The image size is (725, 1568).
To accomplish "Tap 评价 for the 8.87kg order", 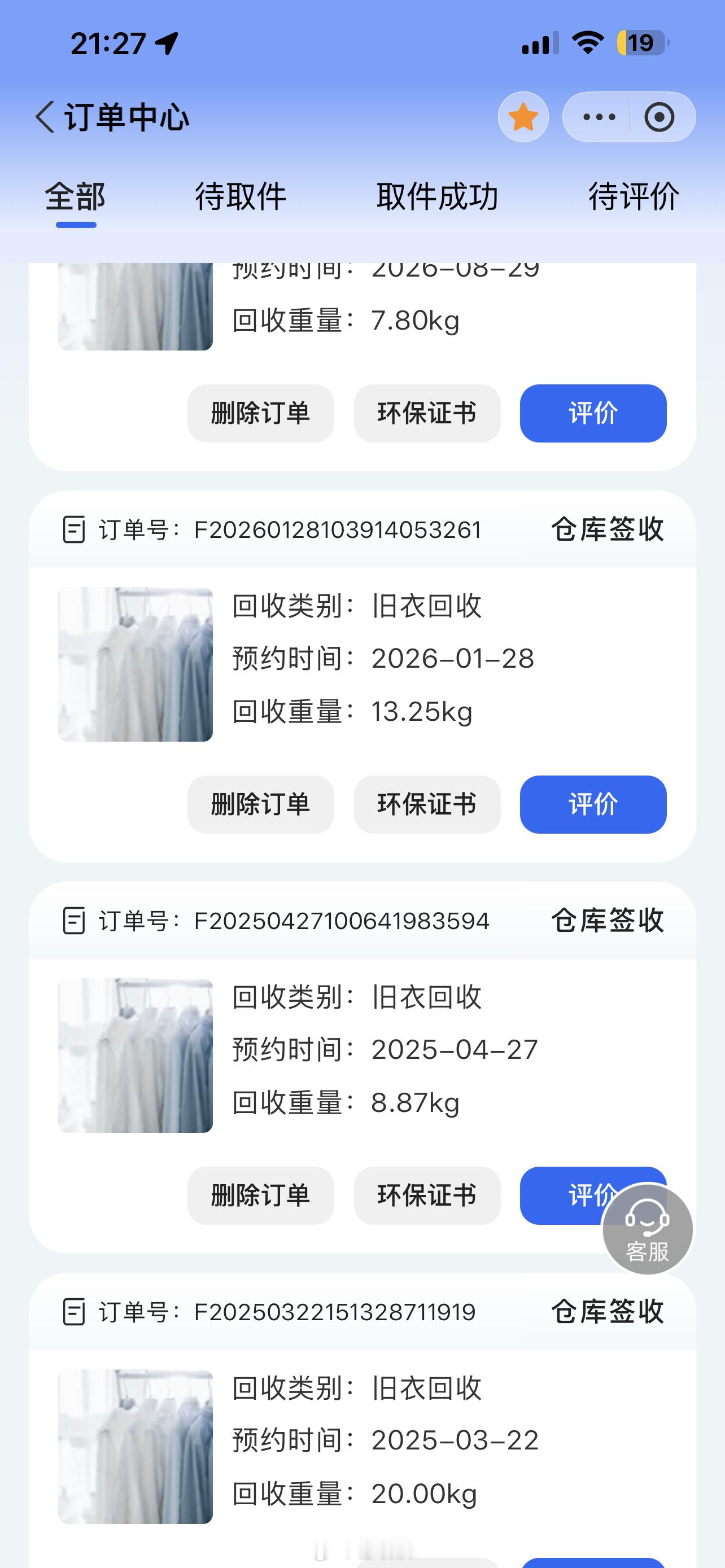I will tap(560, 1195).
